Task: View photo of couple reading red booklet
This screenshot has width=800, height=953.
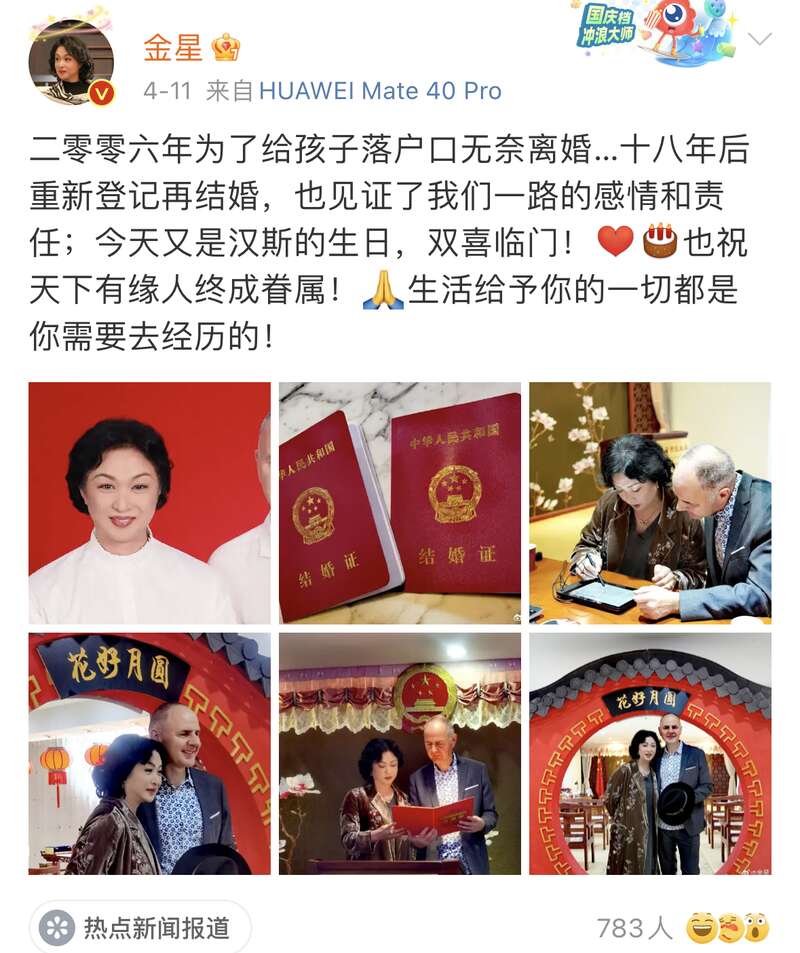Action: (x=400, y=753)
